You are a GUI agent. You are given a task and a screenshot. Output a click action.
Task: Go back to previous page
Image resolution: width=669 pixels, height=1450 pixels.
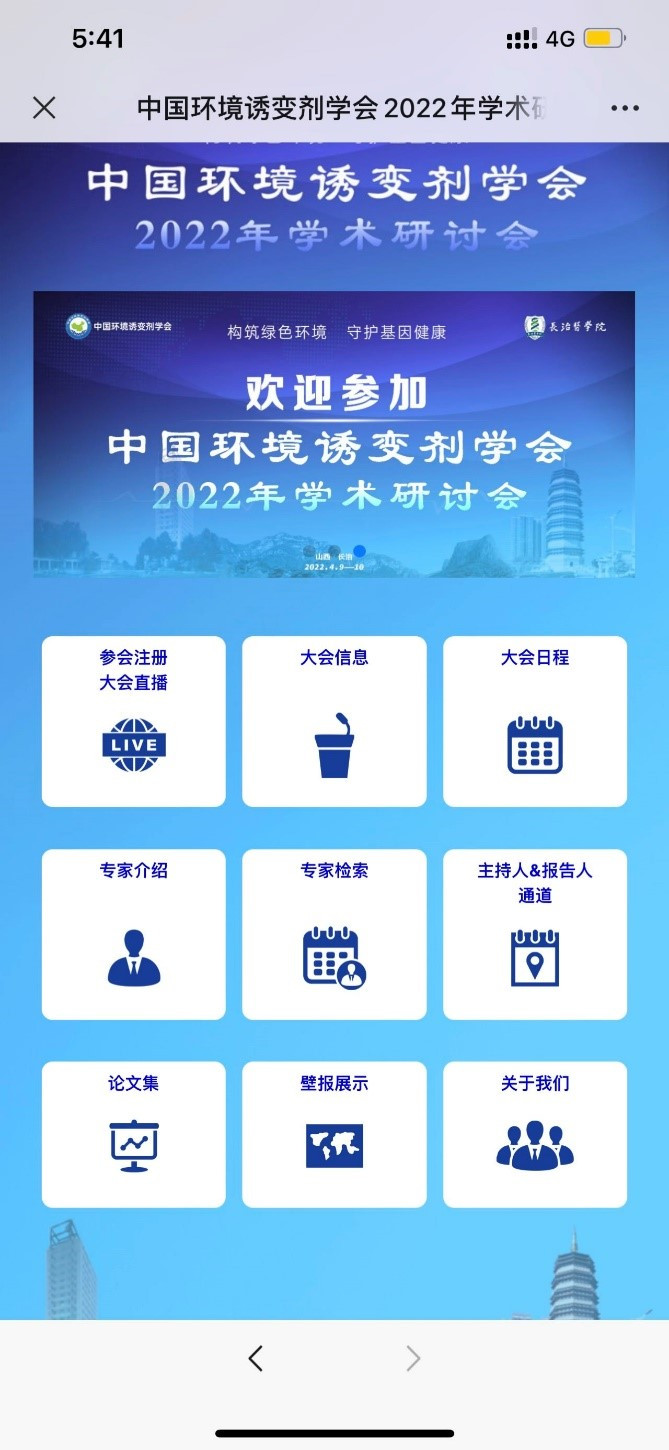tap(256, 1358)
